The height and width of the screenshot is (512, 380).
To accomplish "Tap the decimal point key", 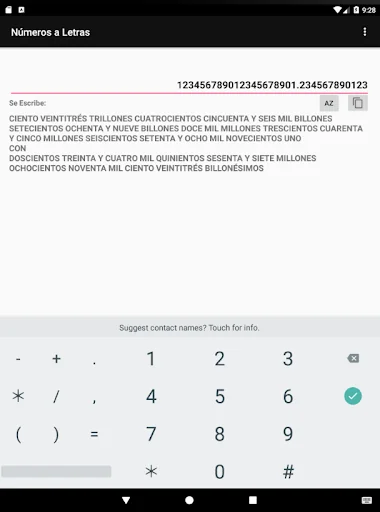I will pos(94,359).
